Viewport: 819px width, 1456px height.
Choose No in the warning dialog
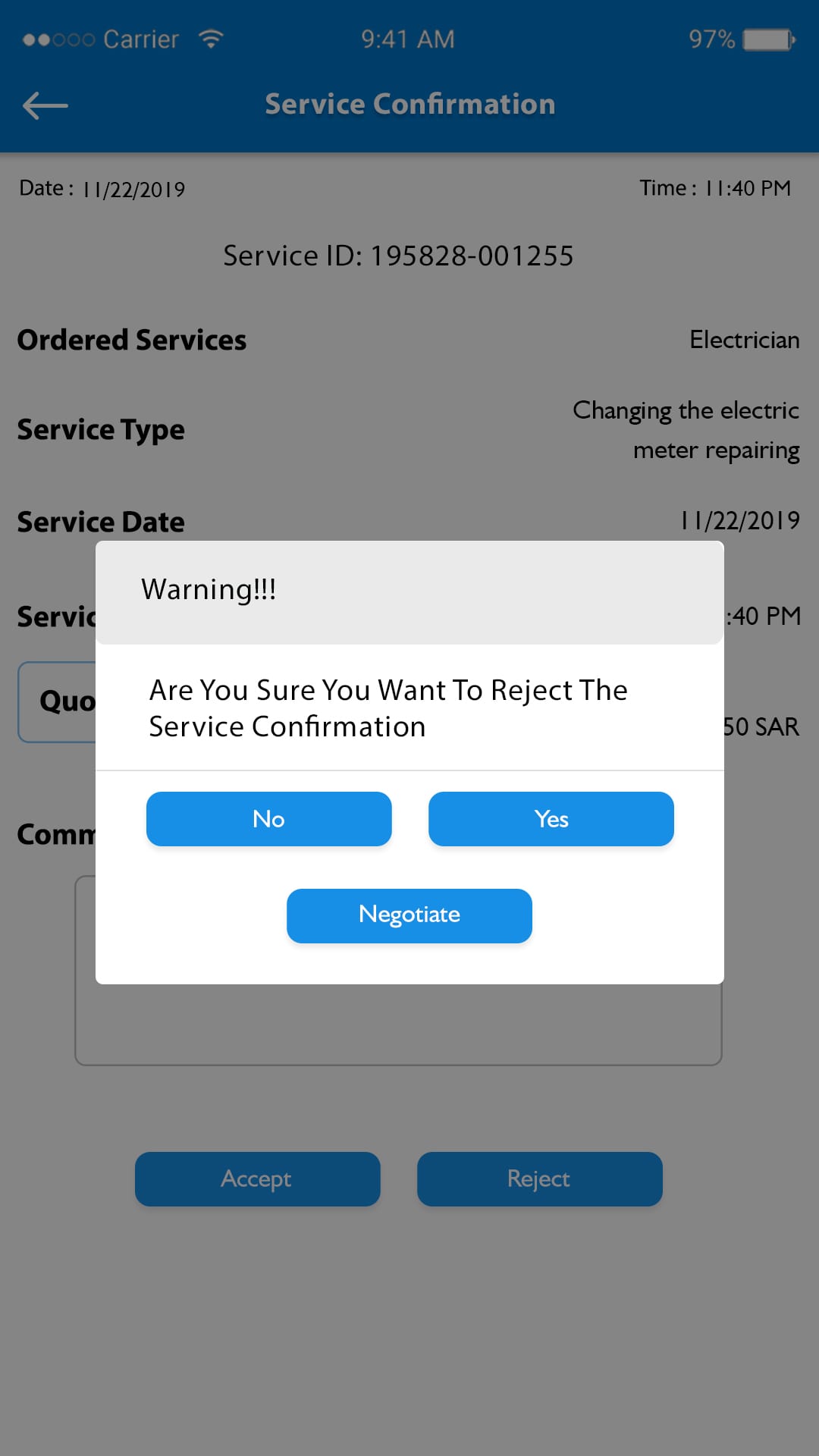(x=268, y=819)
